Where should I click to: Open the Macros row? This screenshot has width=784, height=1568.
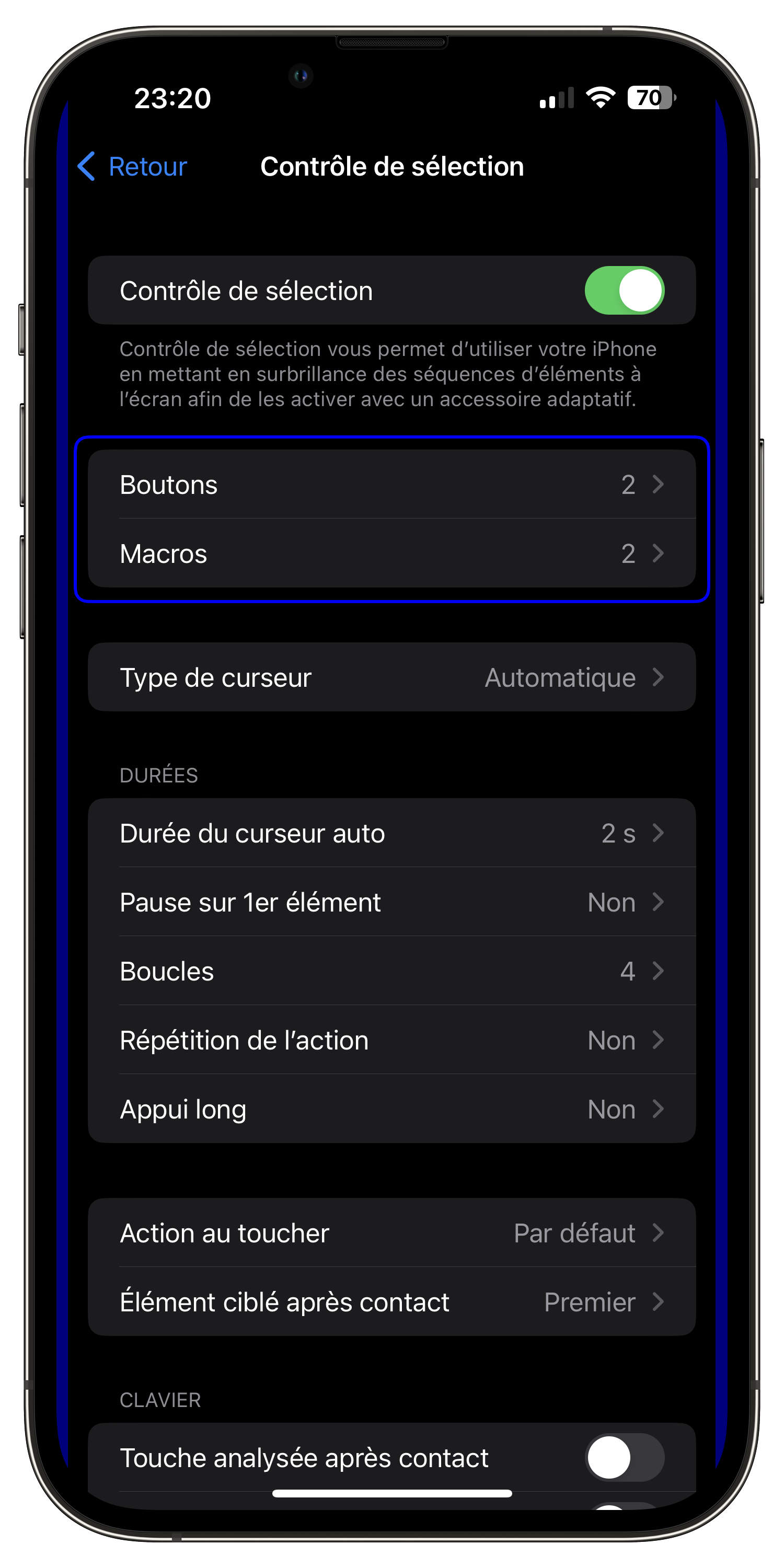(392, 554)
